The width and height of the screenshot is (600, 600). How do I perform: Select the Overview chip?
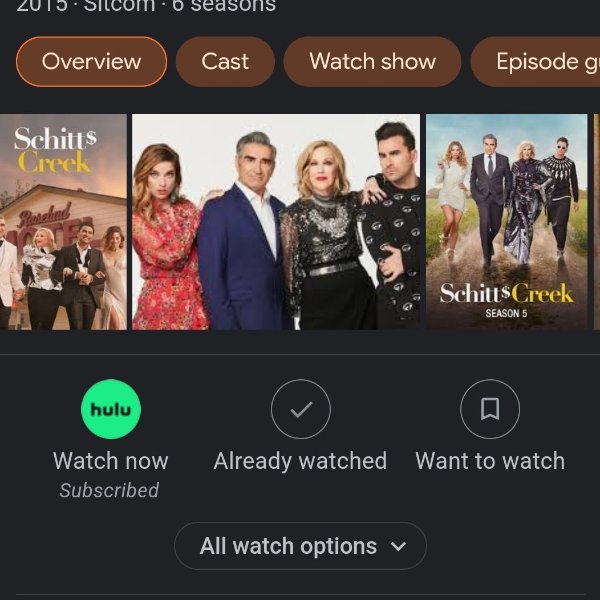pyautogui.click(x=91, y=62)
